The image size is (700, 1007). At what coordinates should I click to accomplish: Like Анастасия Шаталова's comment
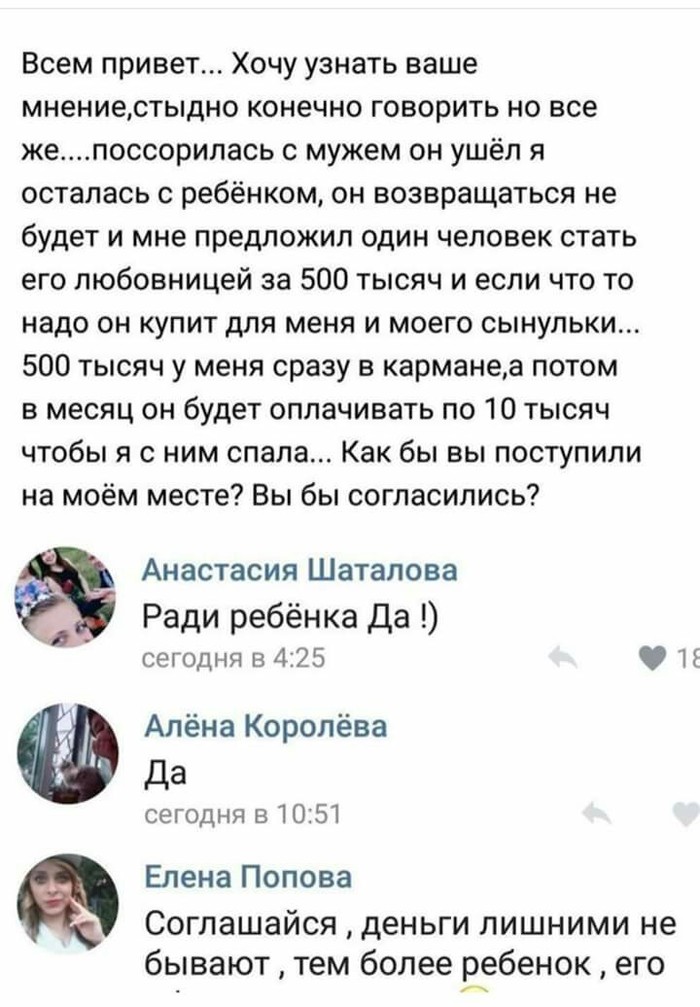pyautogui.click(x=651, y=657)
